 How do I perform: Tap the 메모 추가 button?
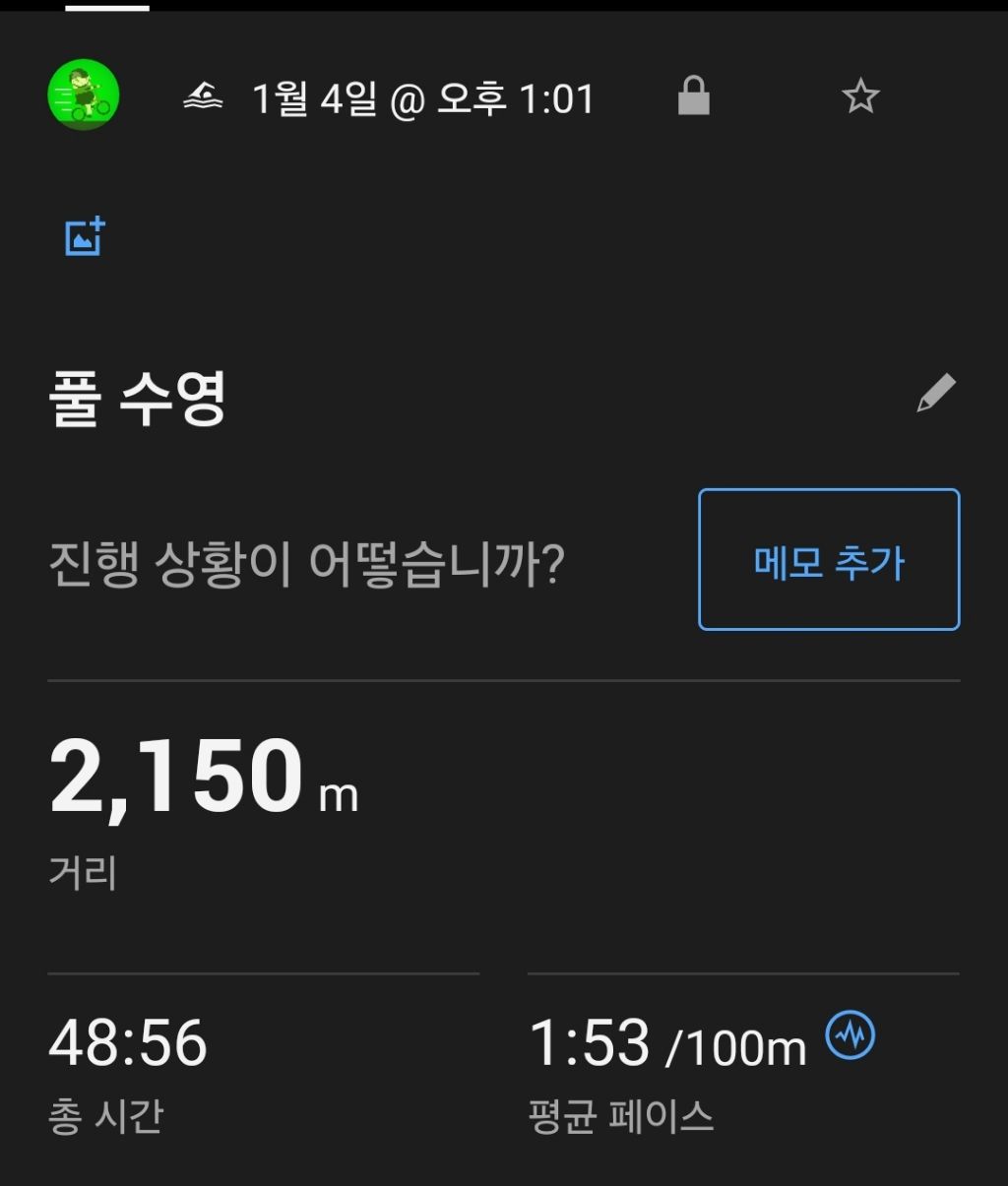click(829, 559)
